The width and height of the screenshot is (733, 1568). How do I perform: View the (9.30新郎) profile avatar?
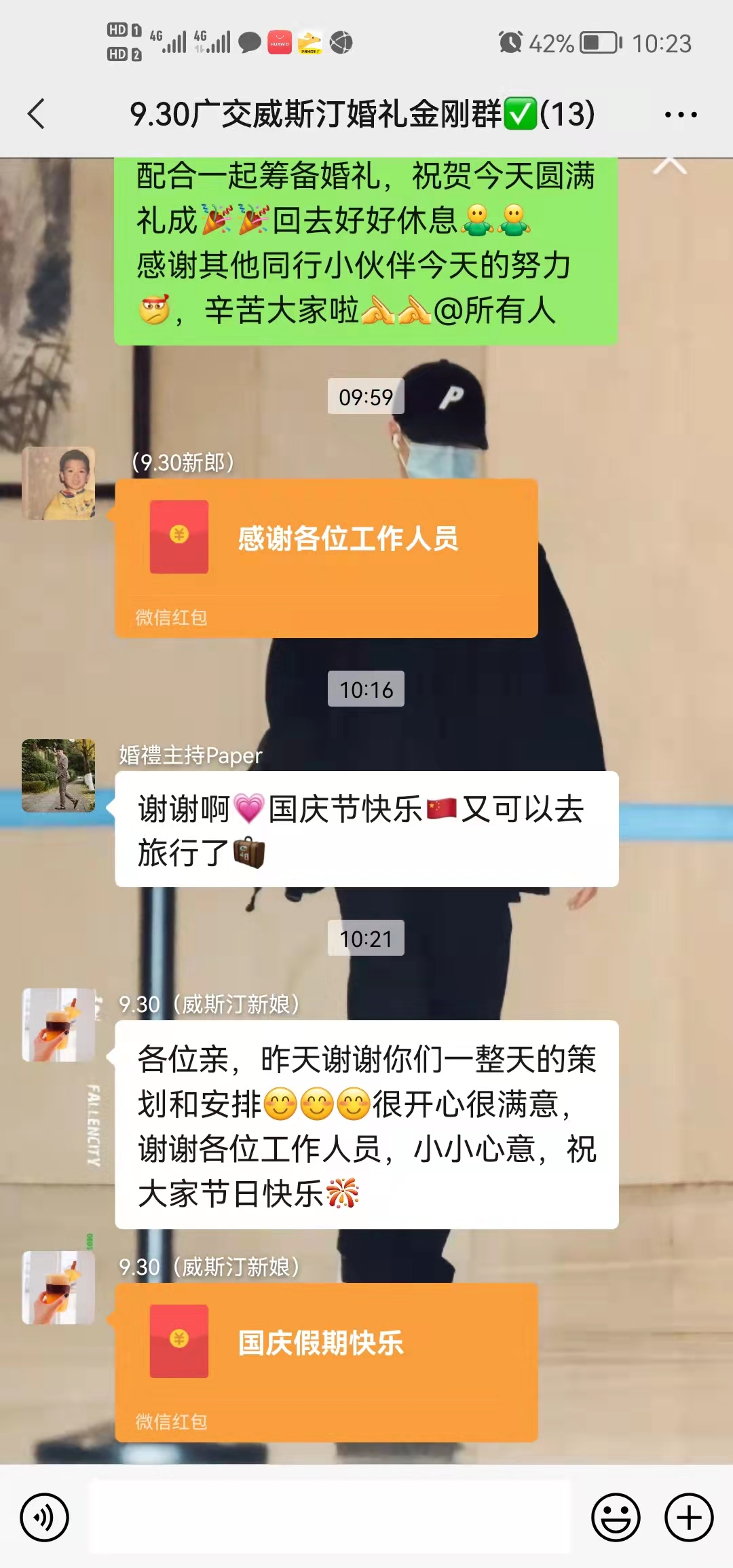[x=58, y=483]
